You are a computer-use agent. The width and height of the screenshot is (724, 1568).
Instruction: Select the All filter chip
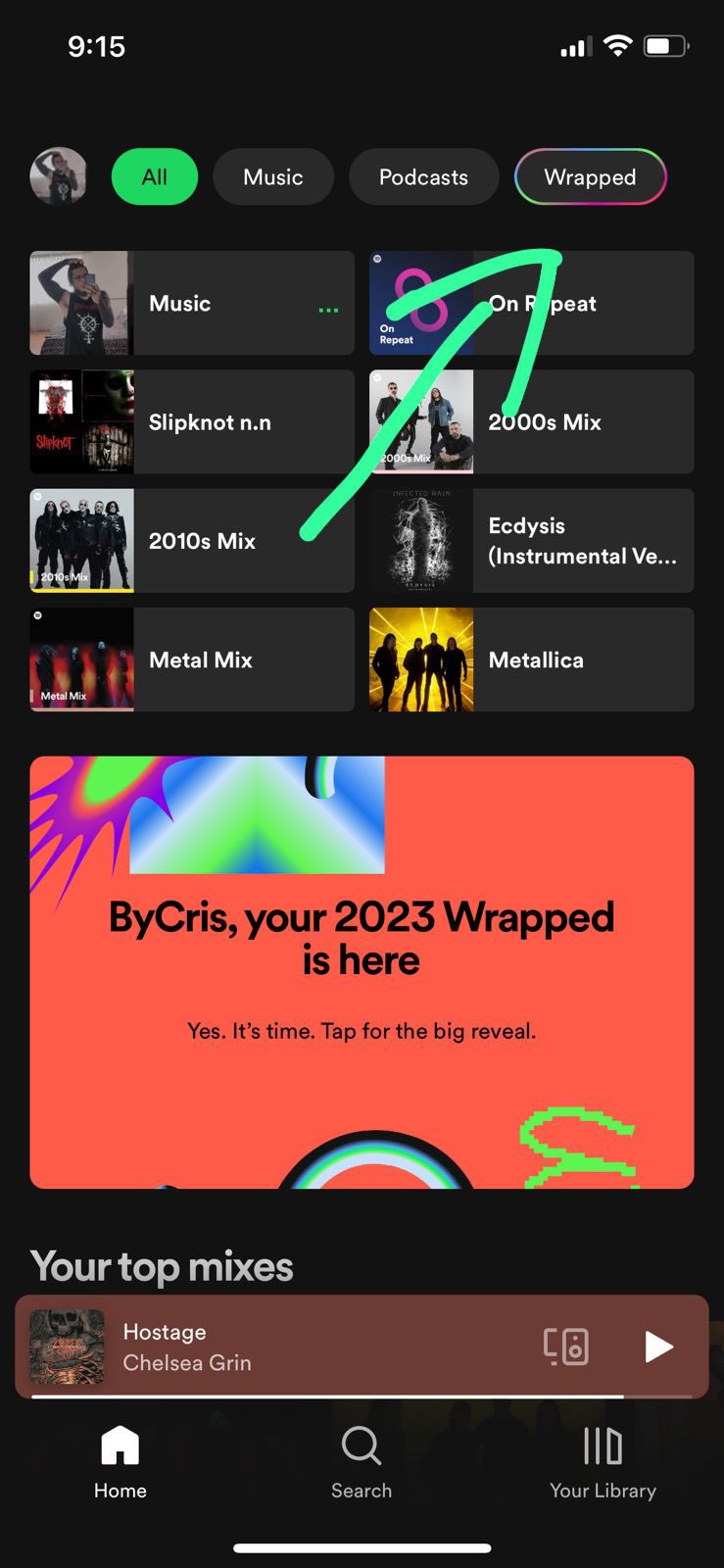point(155,177)
